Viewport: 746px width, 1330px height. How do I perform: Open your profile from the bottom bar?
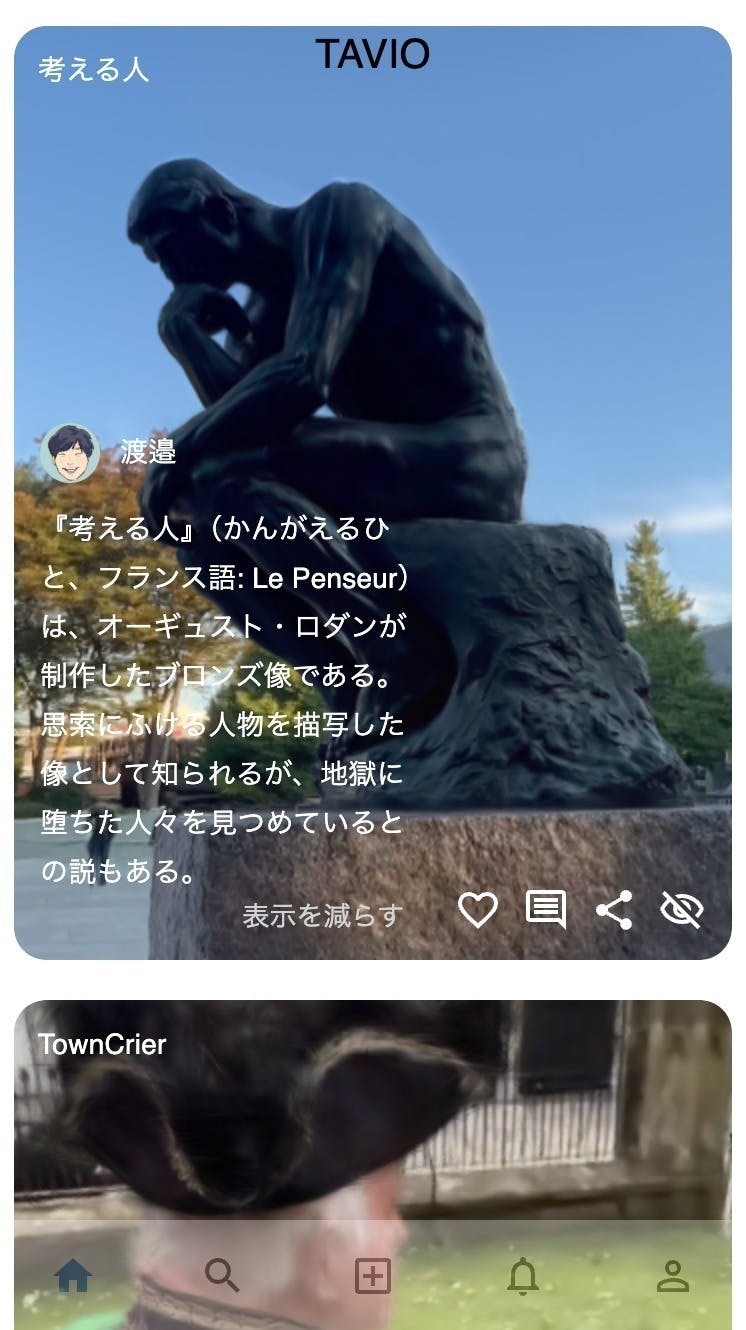[x=672, y=1276]
